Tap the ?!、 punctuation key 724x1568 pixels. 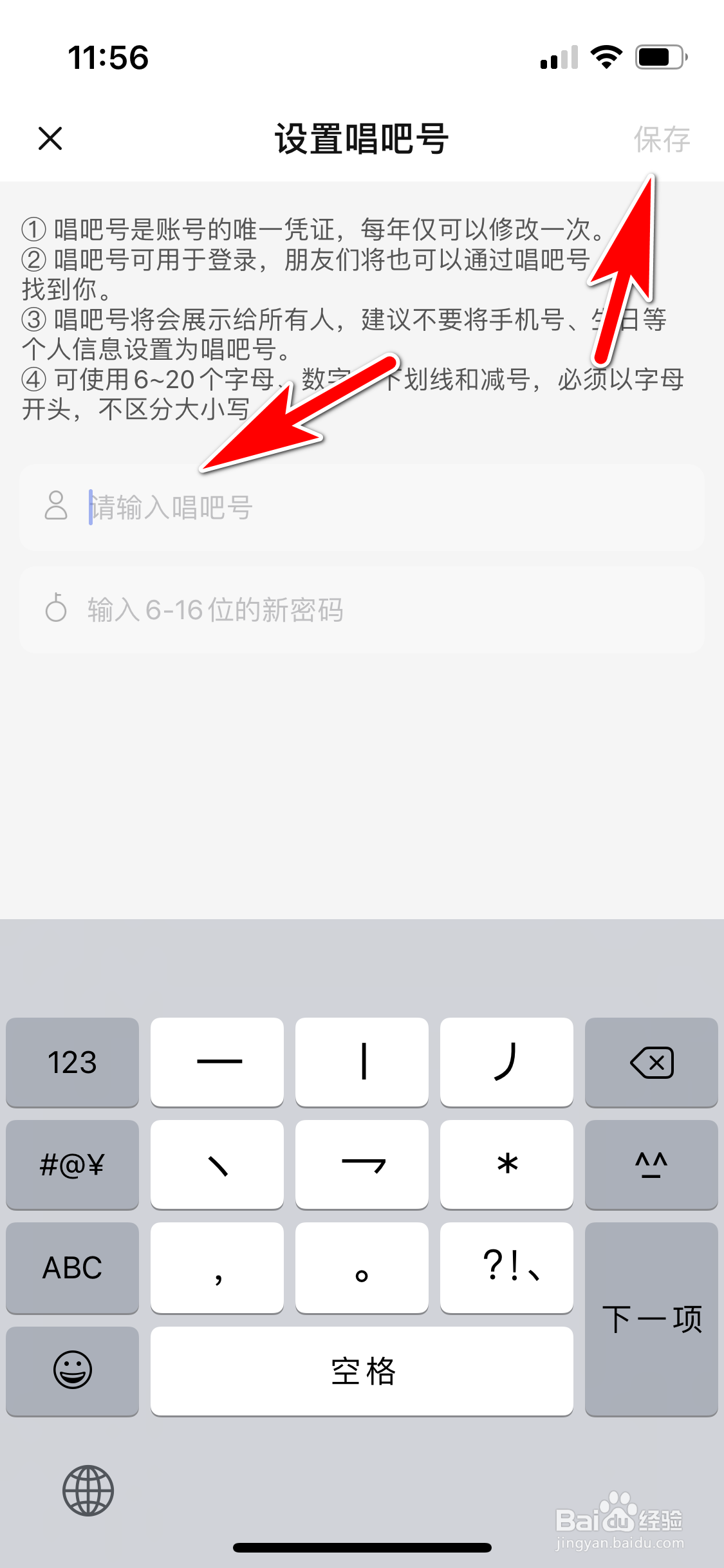[x=506, y=1267]
